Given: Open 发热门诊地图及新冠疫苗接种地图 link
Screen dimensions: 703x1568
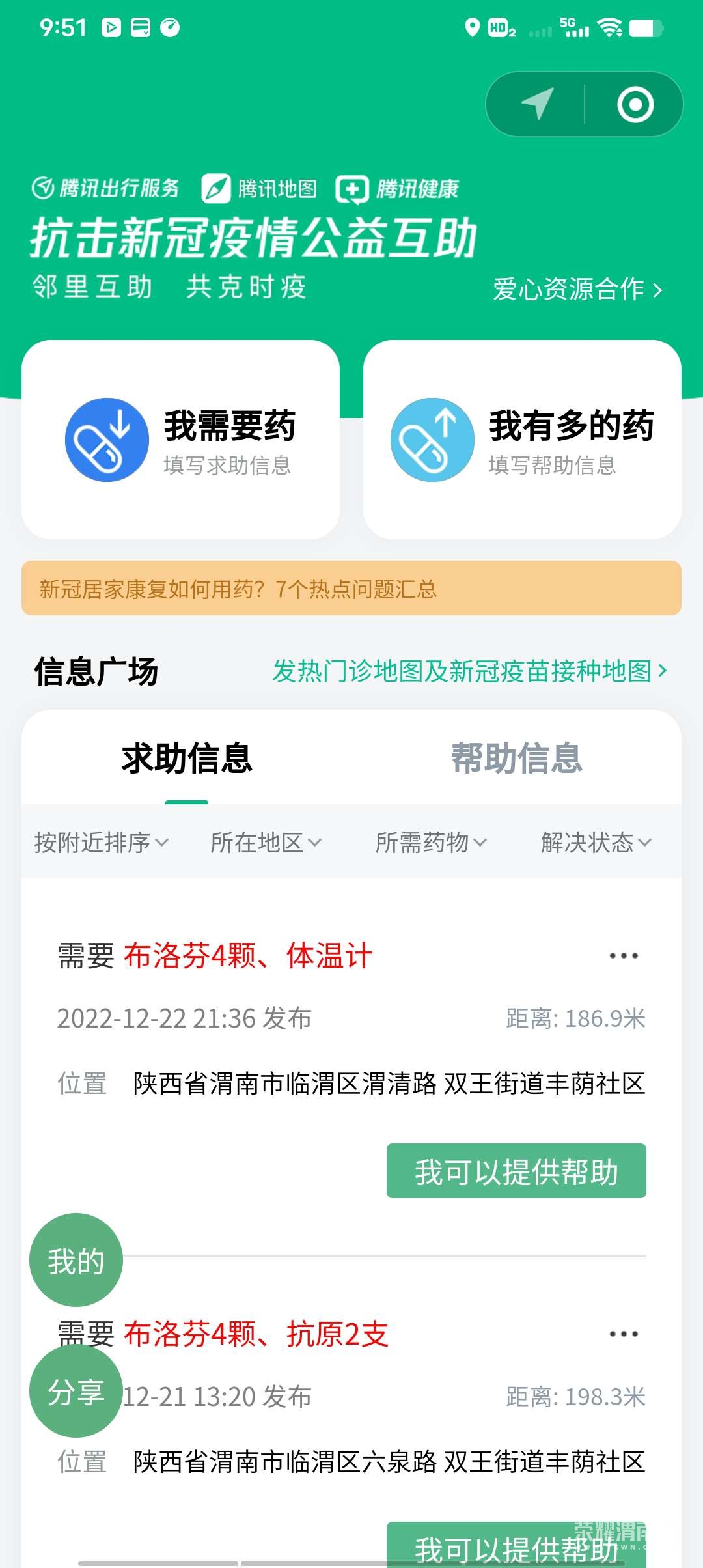Looking at the screenshot, I should pos(469,671).
